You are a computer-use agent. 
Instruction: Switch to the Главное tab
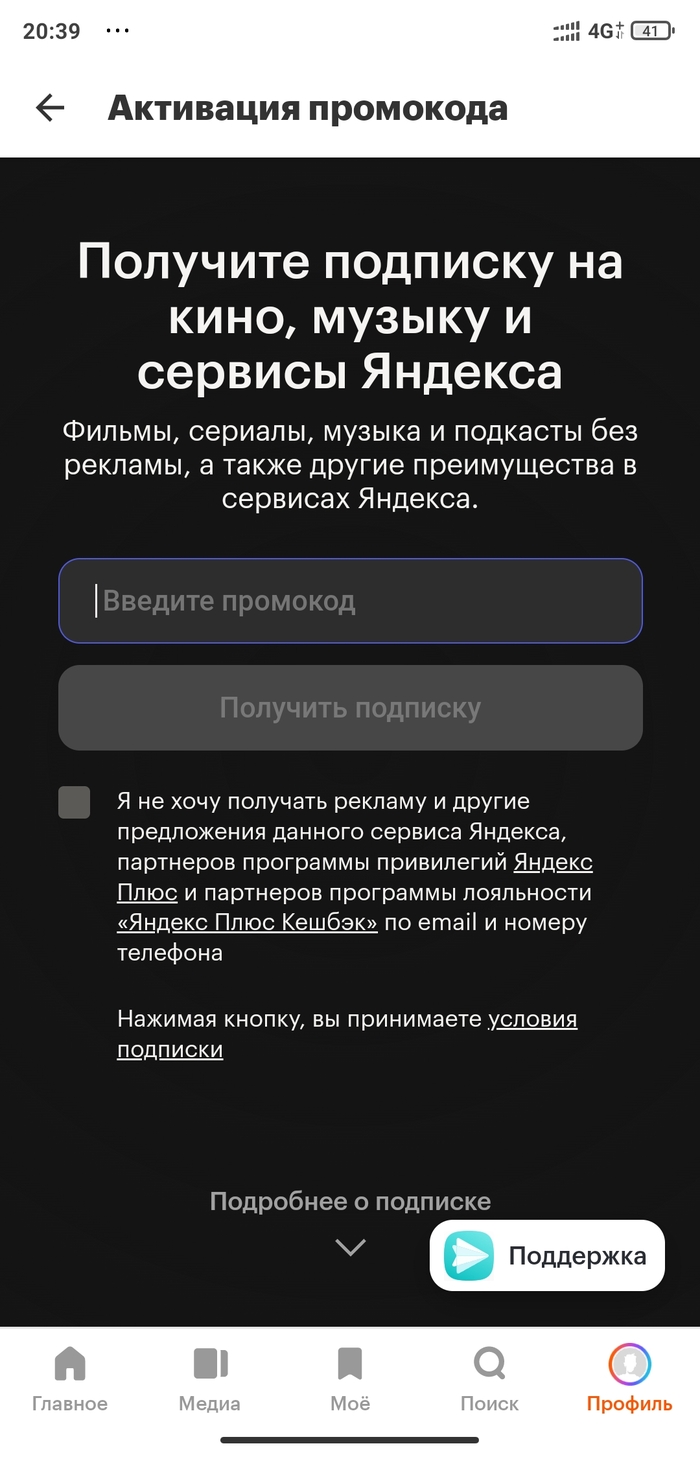(x=70, y=1378)
